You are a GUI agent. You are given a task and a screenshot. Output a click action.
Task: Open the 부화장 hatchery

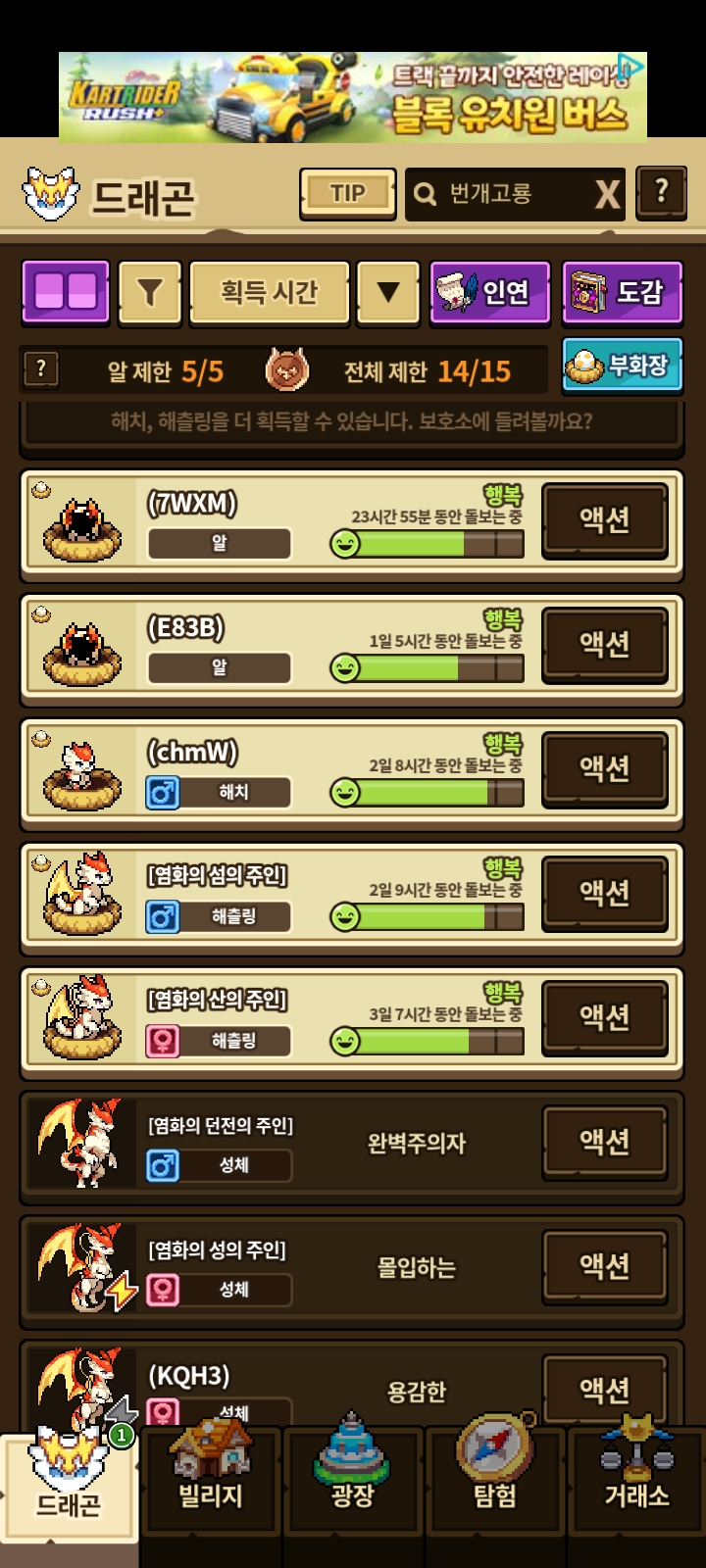pos(622,366)
